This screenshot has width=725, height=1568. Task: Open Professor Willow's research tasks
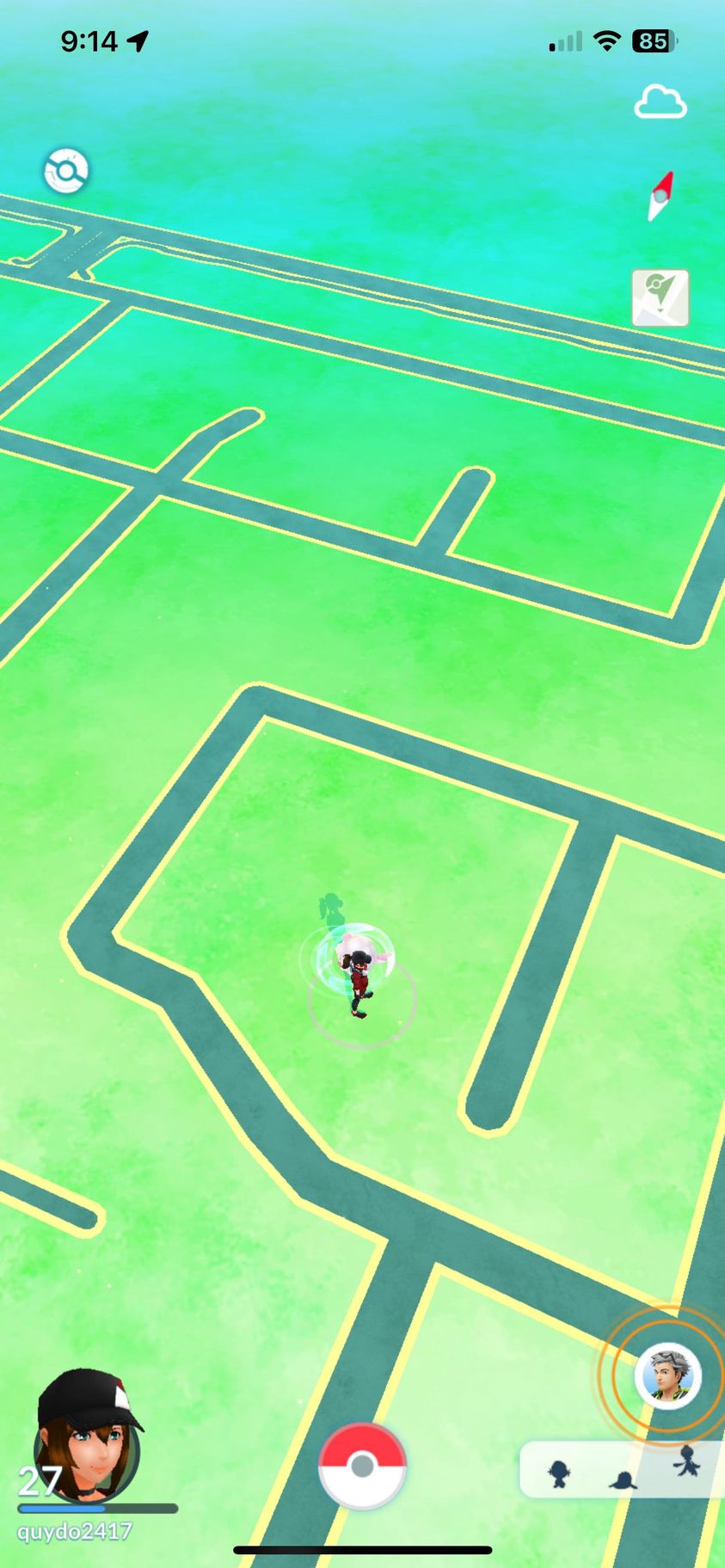pyautogui.click(x=667, y=1375)
